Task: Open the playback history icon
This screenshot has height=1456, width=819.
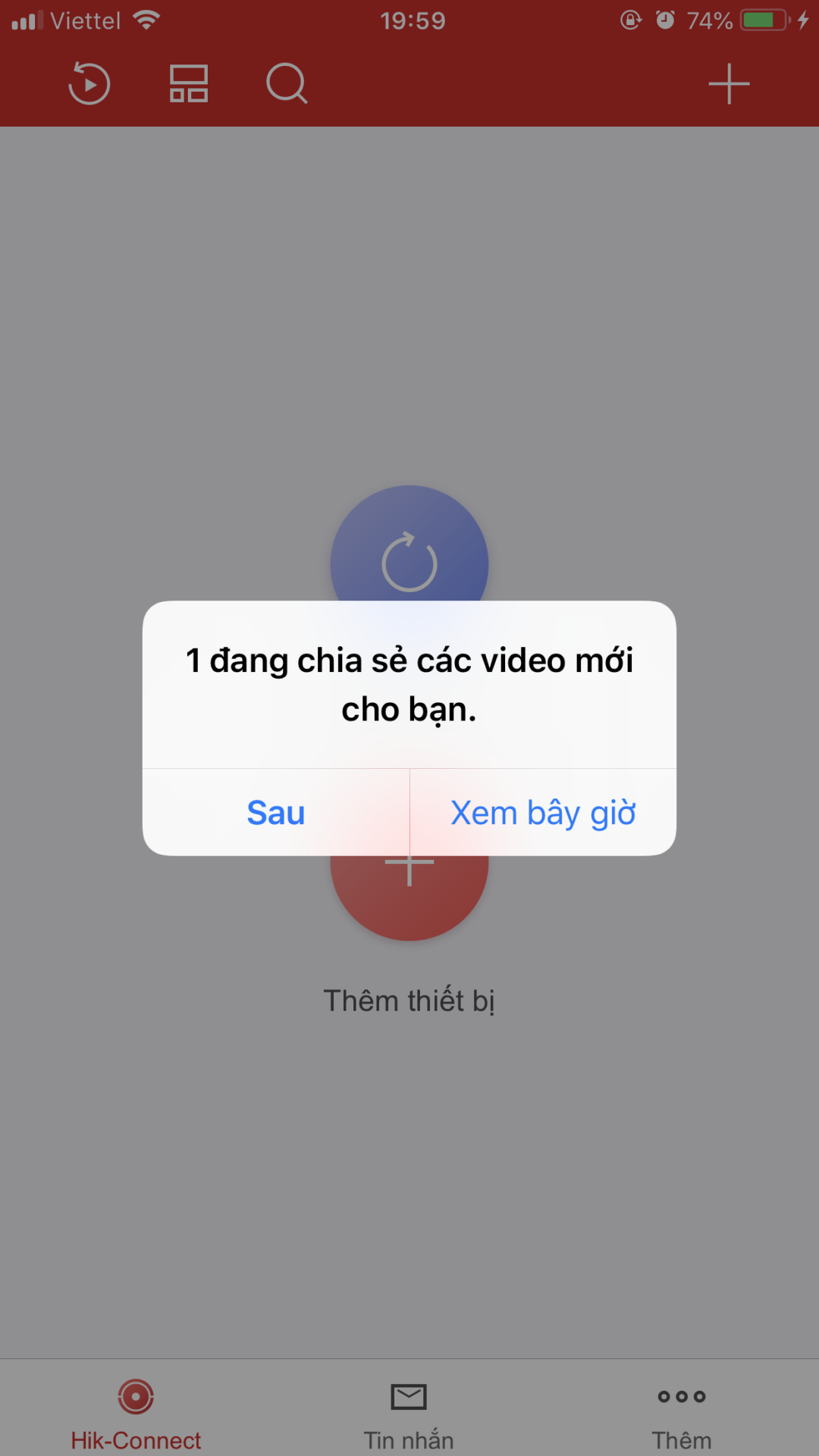Action: tap(89, 83)
